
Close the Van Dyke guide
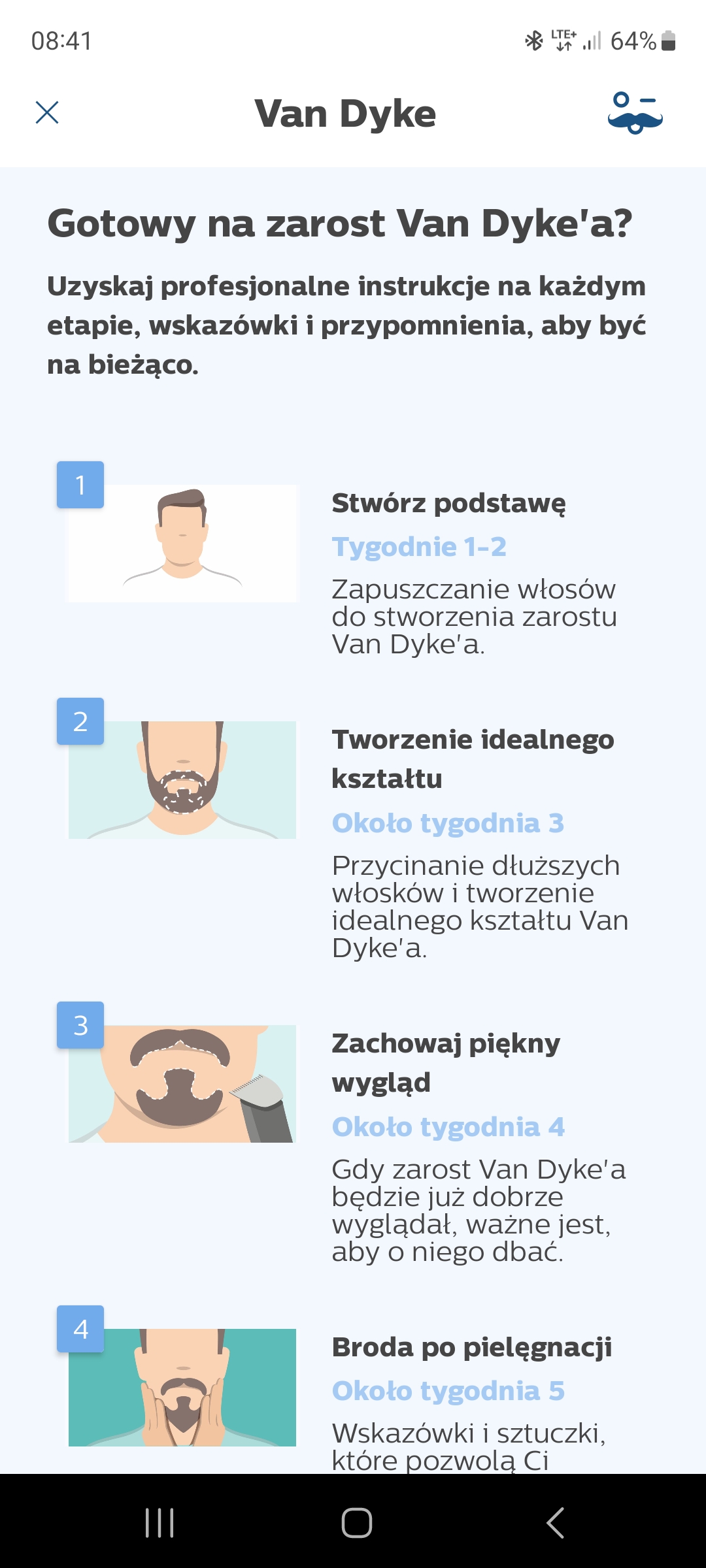tap(47, 112)
